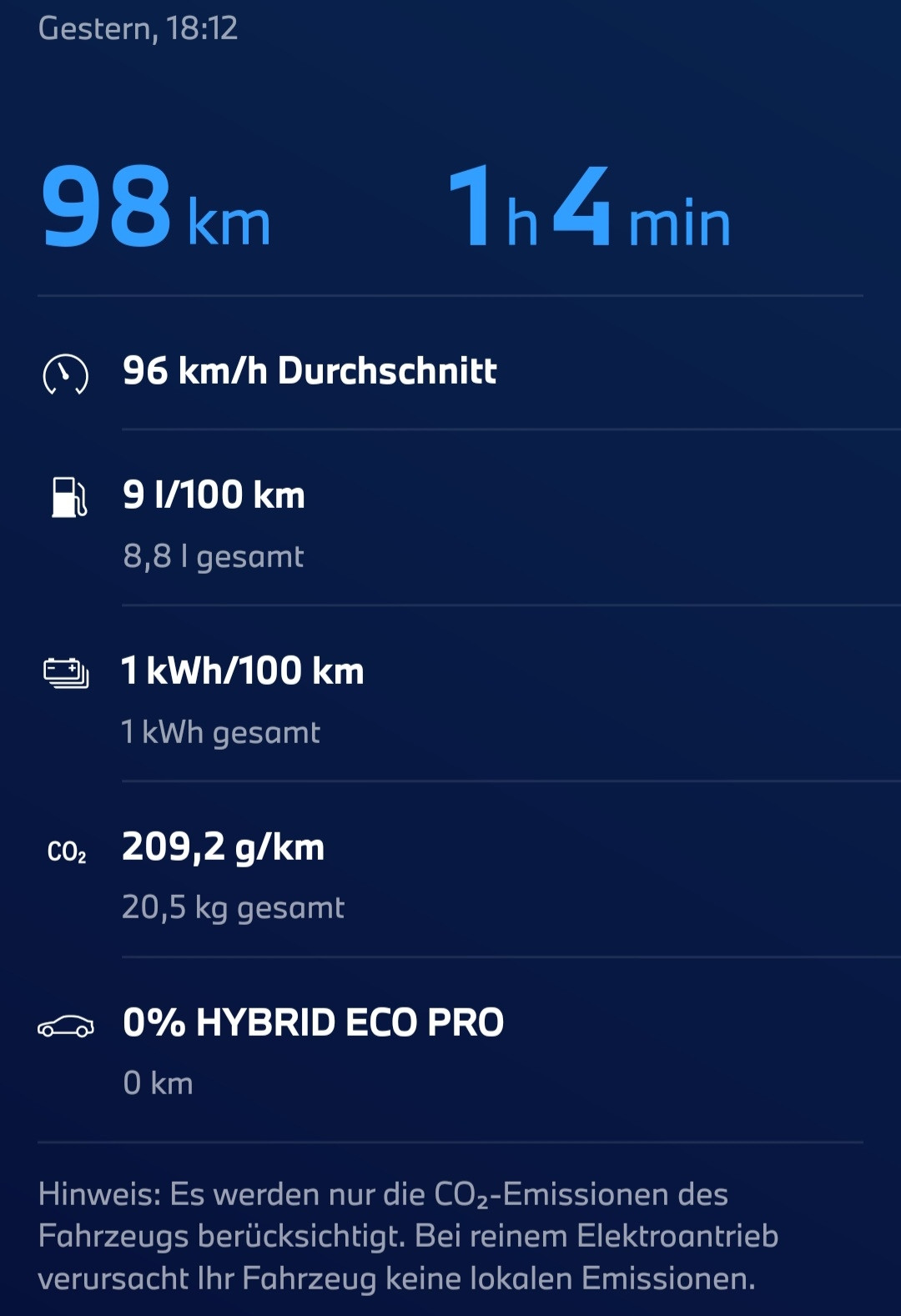The image size is (901, 1316).
Task: Tap the fuel nozzle symbol on the consumption row
Action: [x=67, y=497]
